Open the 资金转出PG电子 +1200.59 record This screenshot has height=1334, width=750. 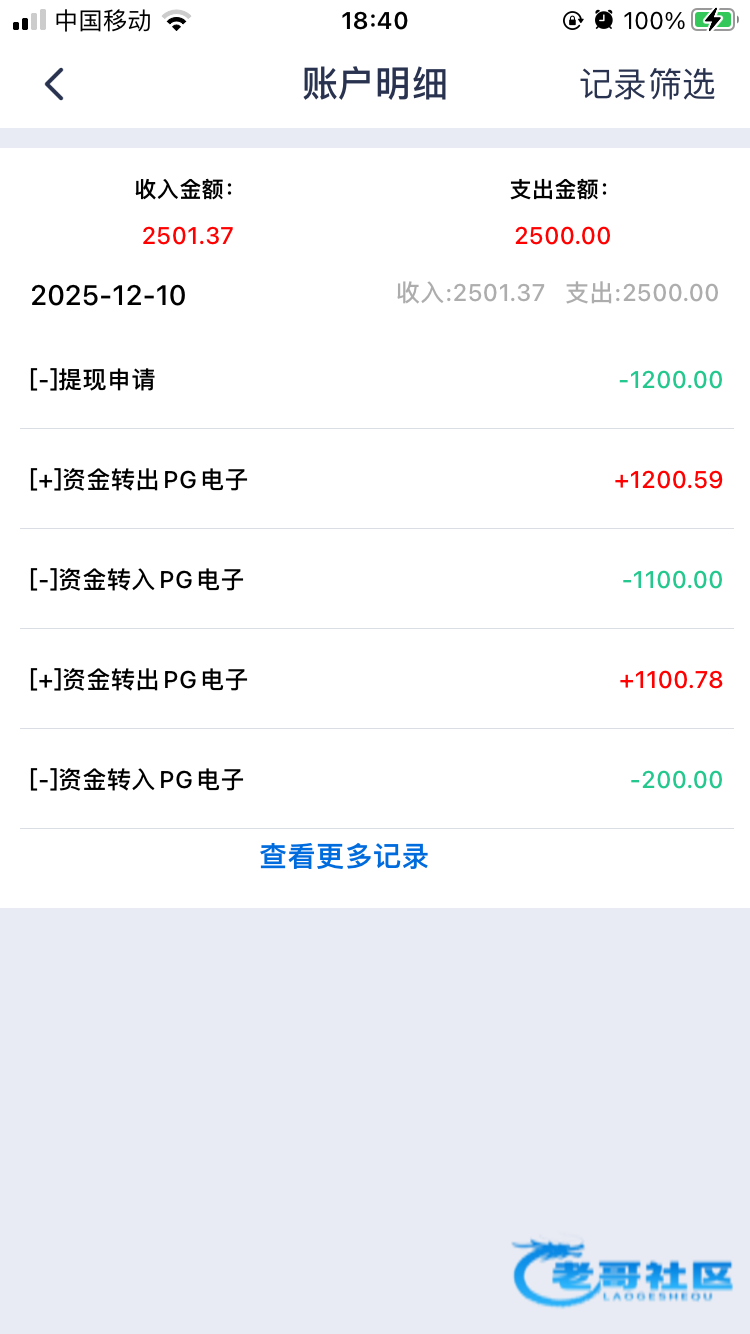click(376, 480)
